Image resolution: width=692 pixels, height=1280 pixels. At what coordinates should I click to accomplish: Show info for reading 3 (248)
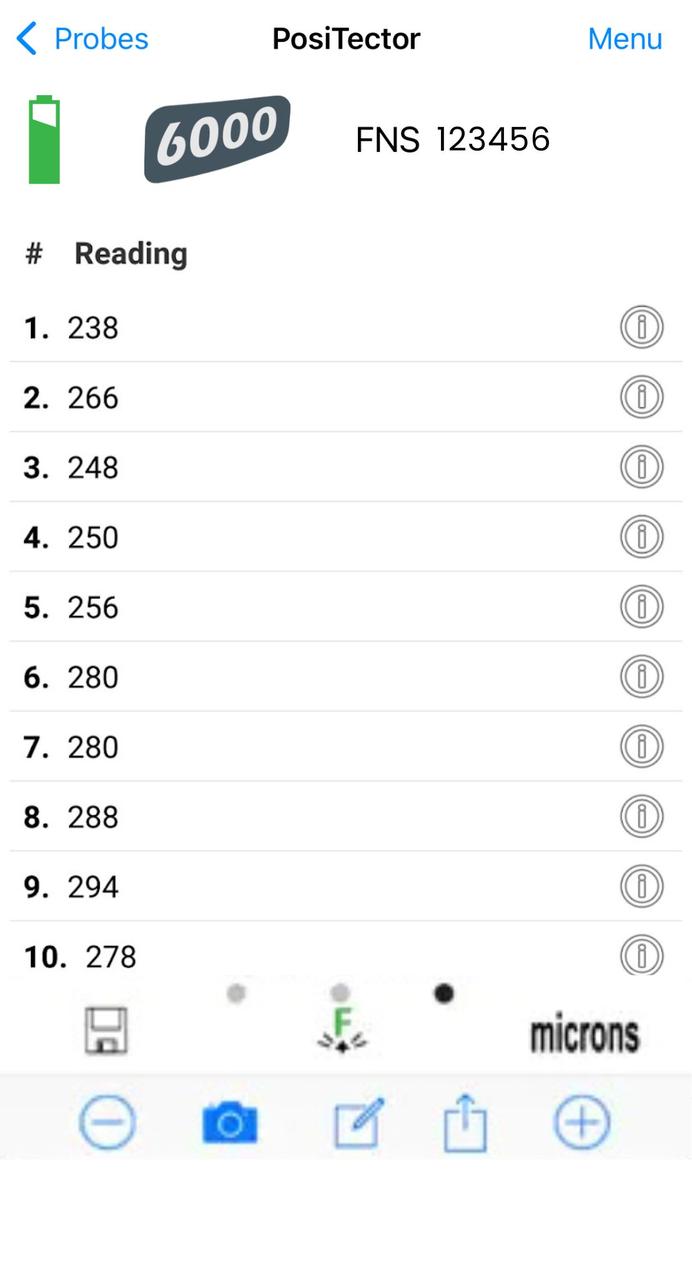tap(641, 467)
